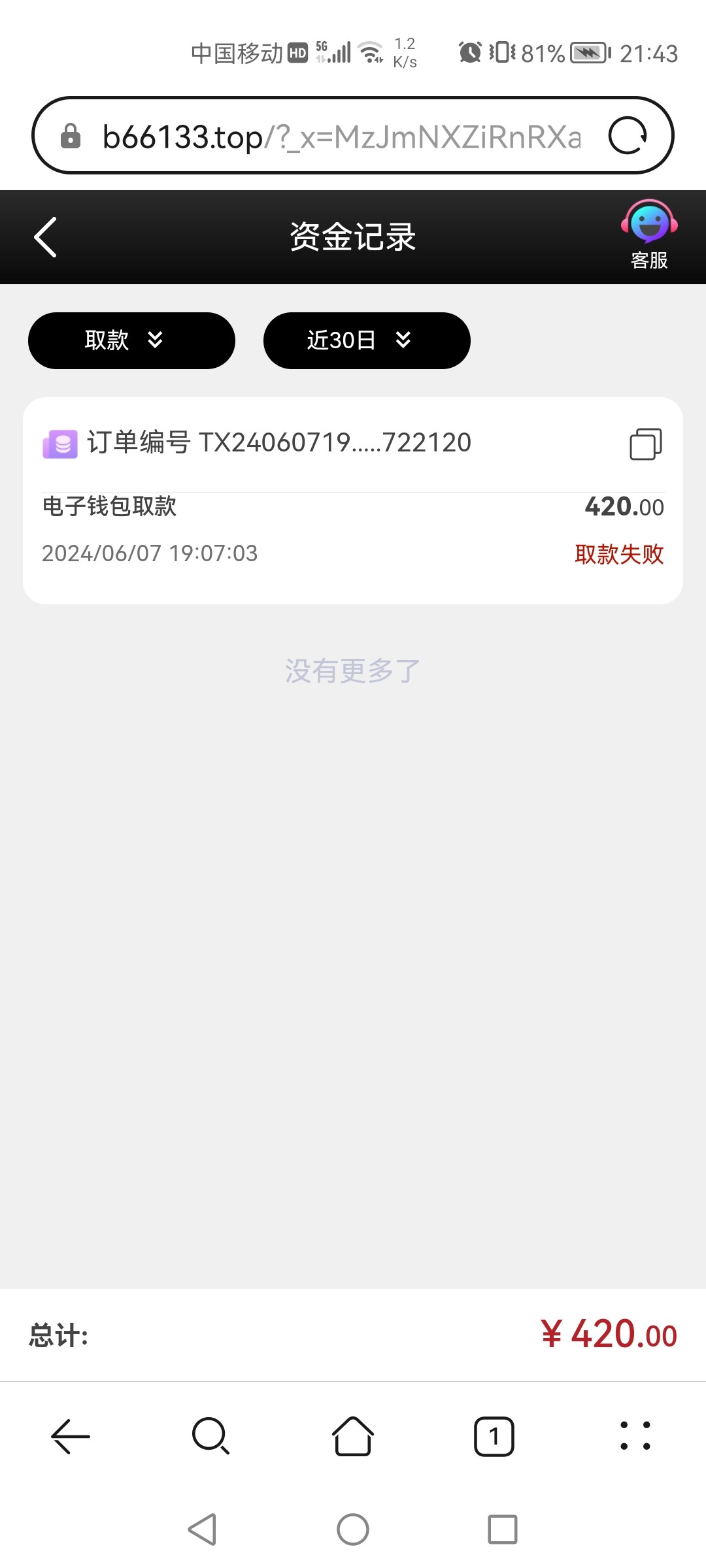Tap the browser back arrow
This screenshot has width=706, height=1568.
70,1436
